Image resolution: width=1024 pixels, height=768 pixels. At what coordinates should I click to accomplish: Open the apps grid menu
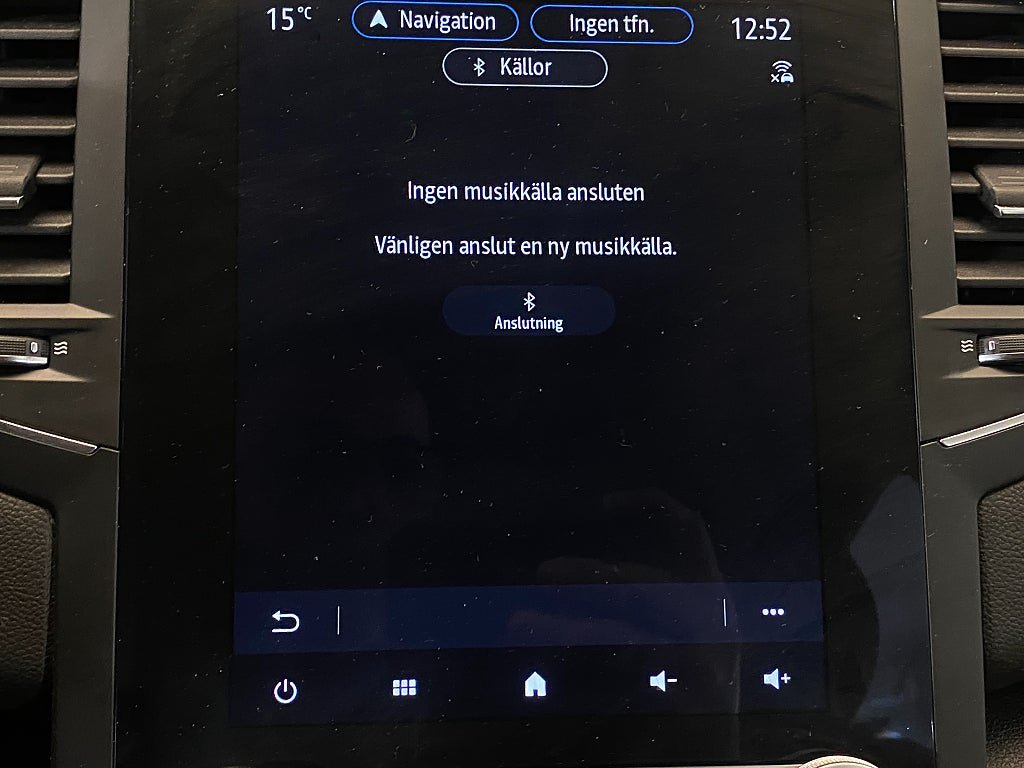[x=404, y=688]
